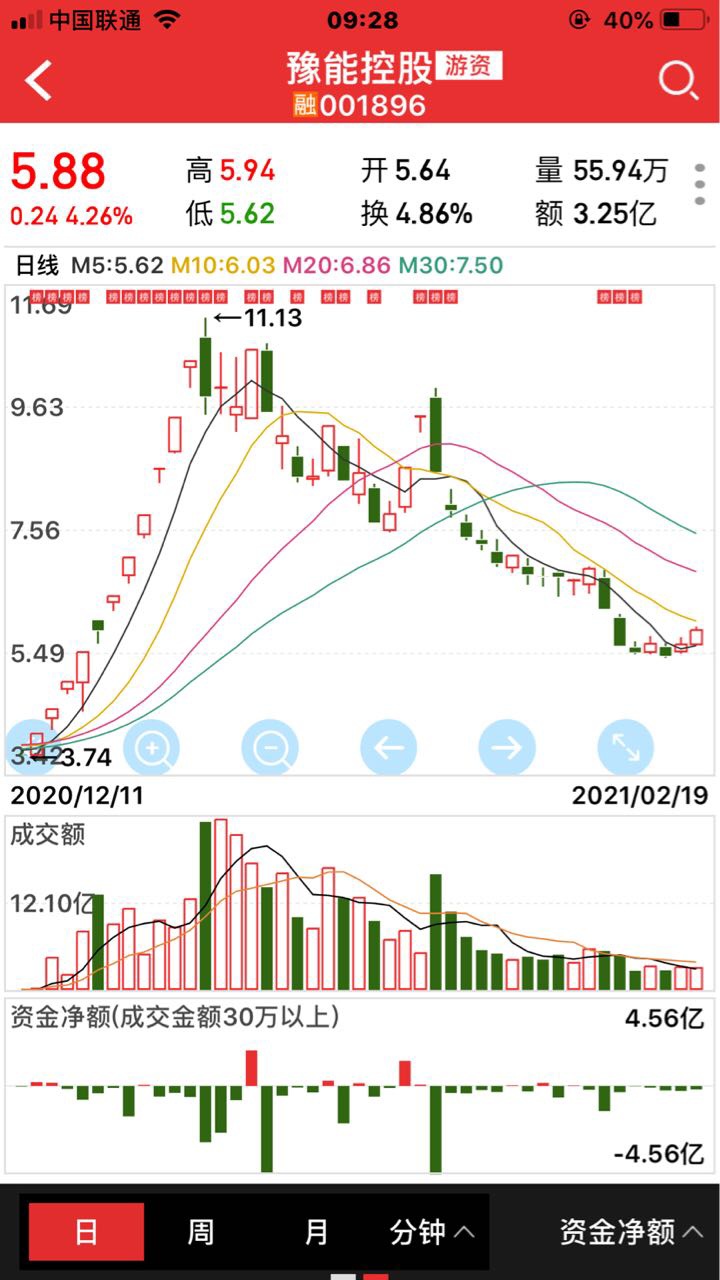Switch to the 周 weekly chart tab
The width and height of the screenshot is (720, 1280).
tap(201, 1231)
